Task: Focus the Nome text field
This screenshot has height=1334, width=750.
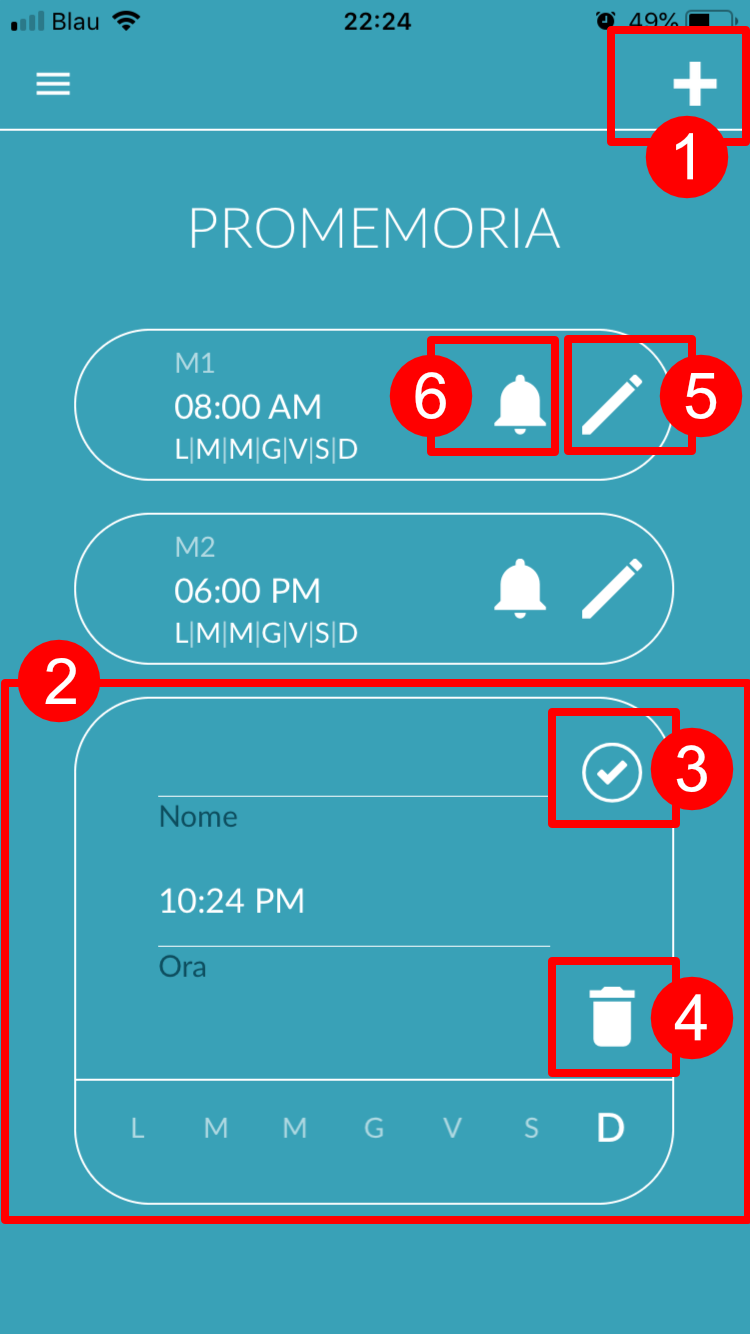Action: [x=354, y=770]
